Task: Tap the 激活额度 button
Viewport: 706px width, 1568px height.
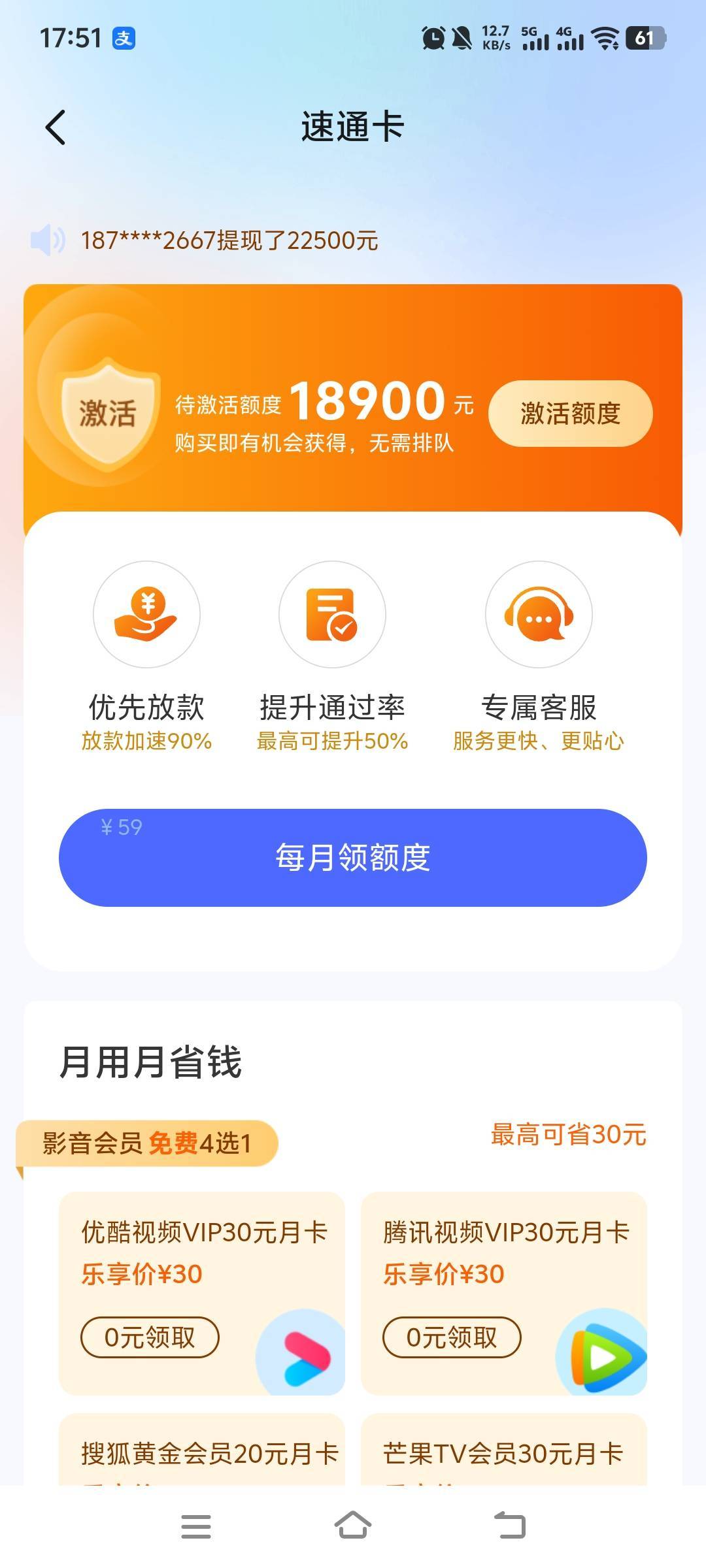Action: [570, 414]
